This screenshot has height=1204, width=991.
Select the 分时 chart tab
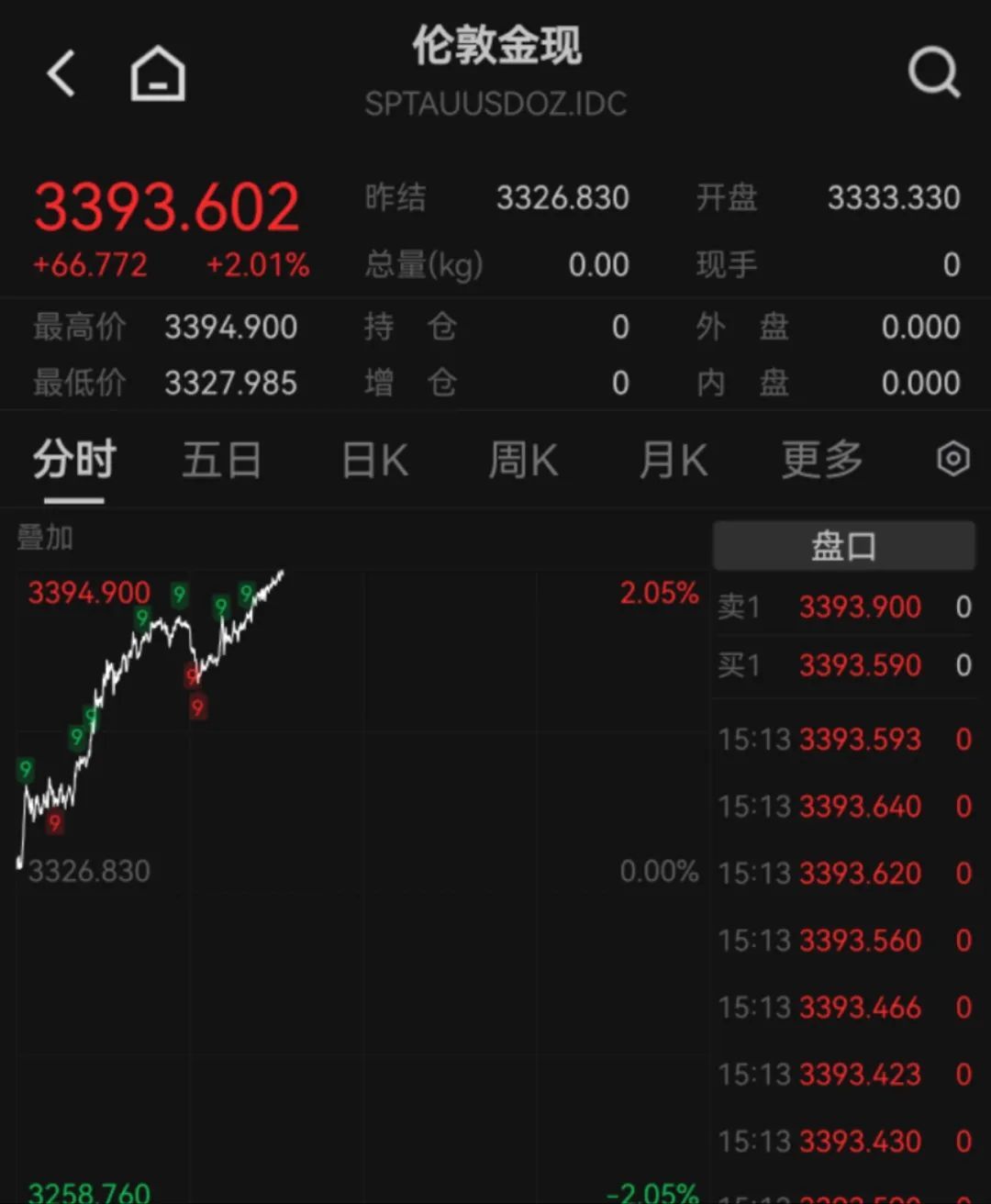(x=74, y=460)
